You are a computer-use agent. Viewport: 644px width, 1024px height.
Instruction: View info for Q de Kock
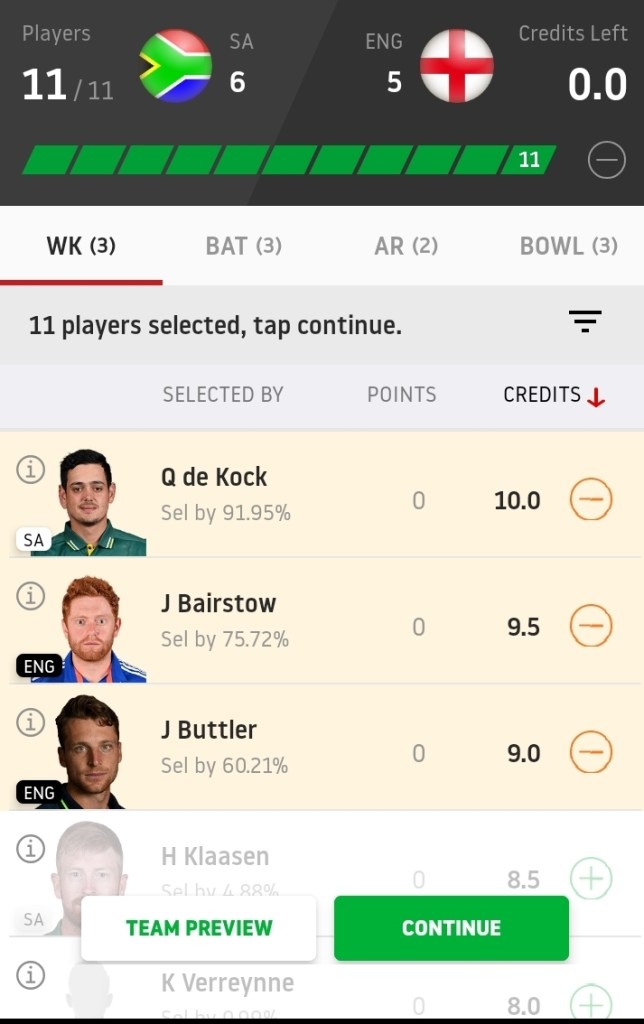click(x=31, y=469)
